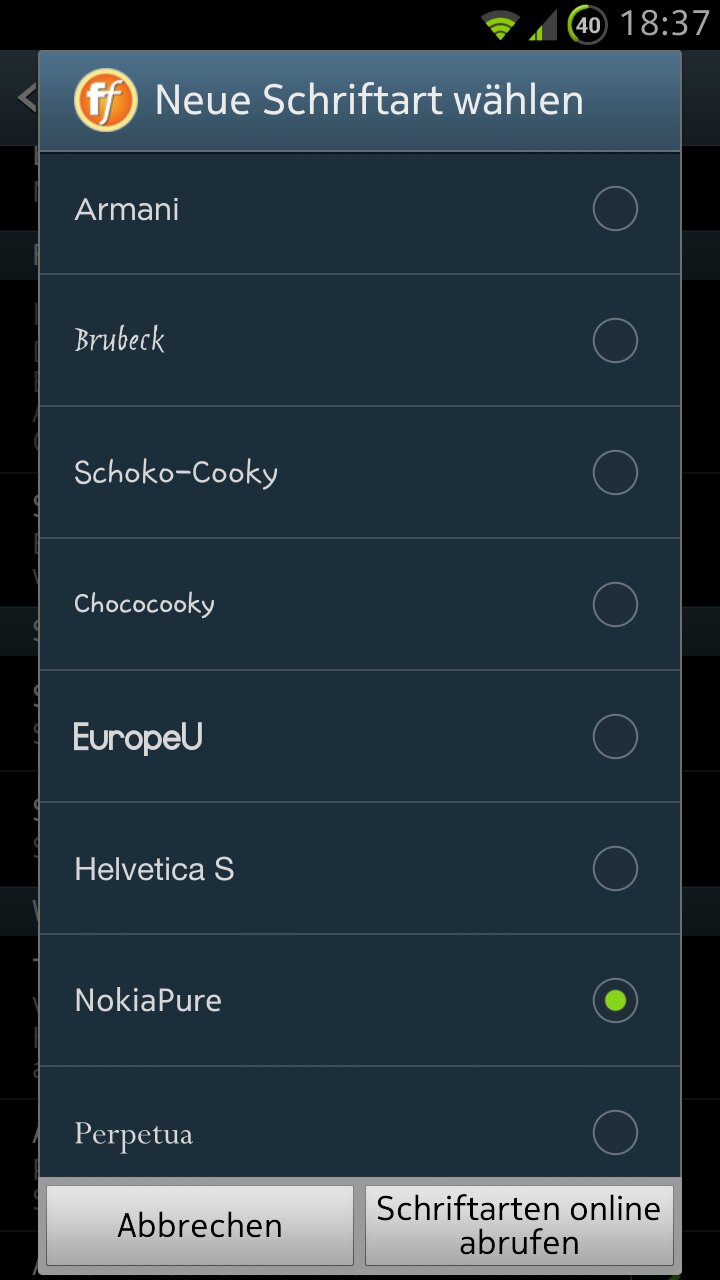720x1280 pixels.
Task: Tap the NokiaPure font option
Action: tap(360, 1000)
